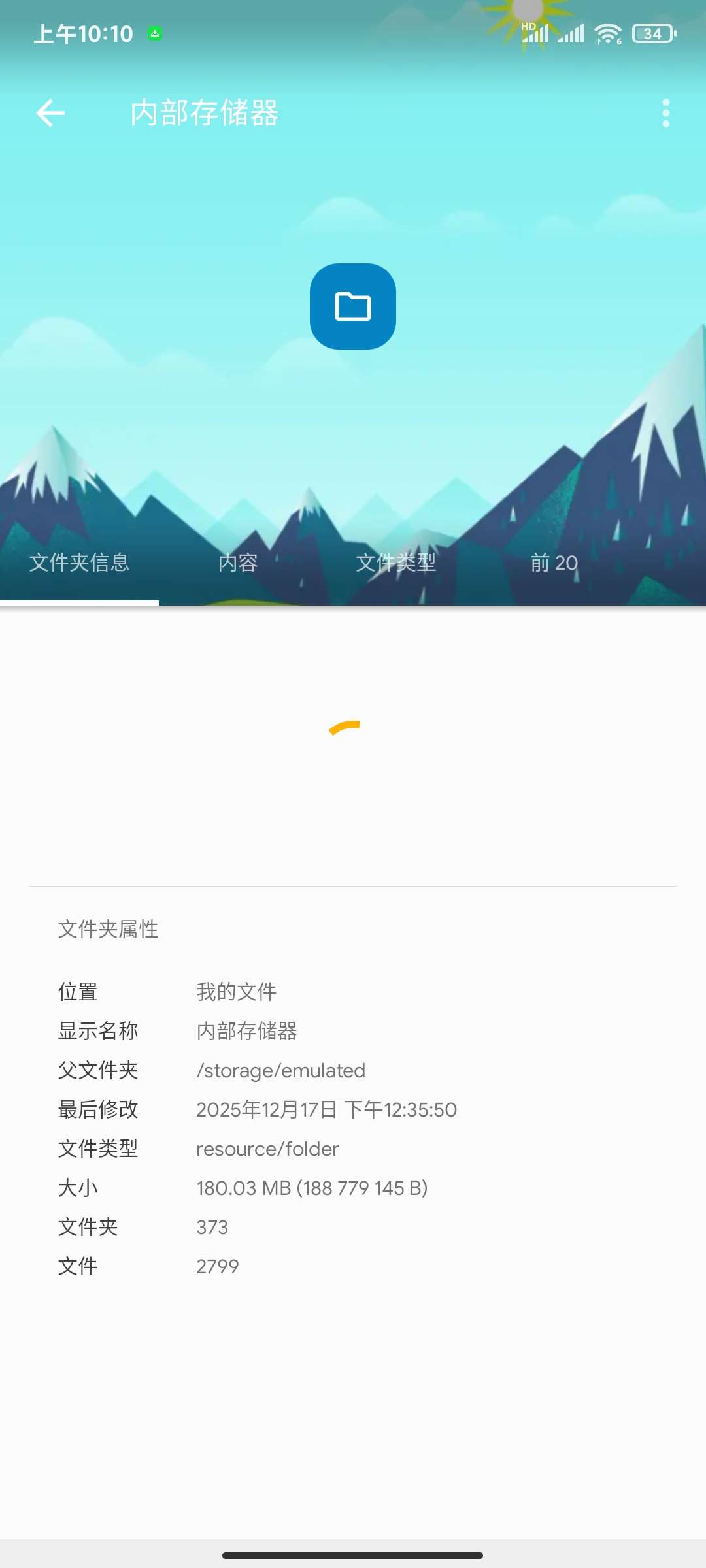Viewport: 706px width, 1568px height.
Task: Select the 前 20 tab
Action: (x=552, y=562)
